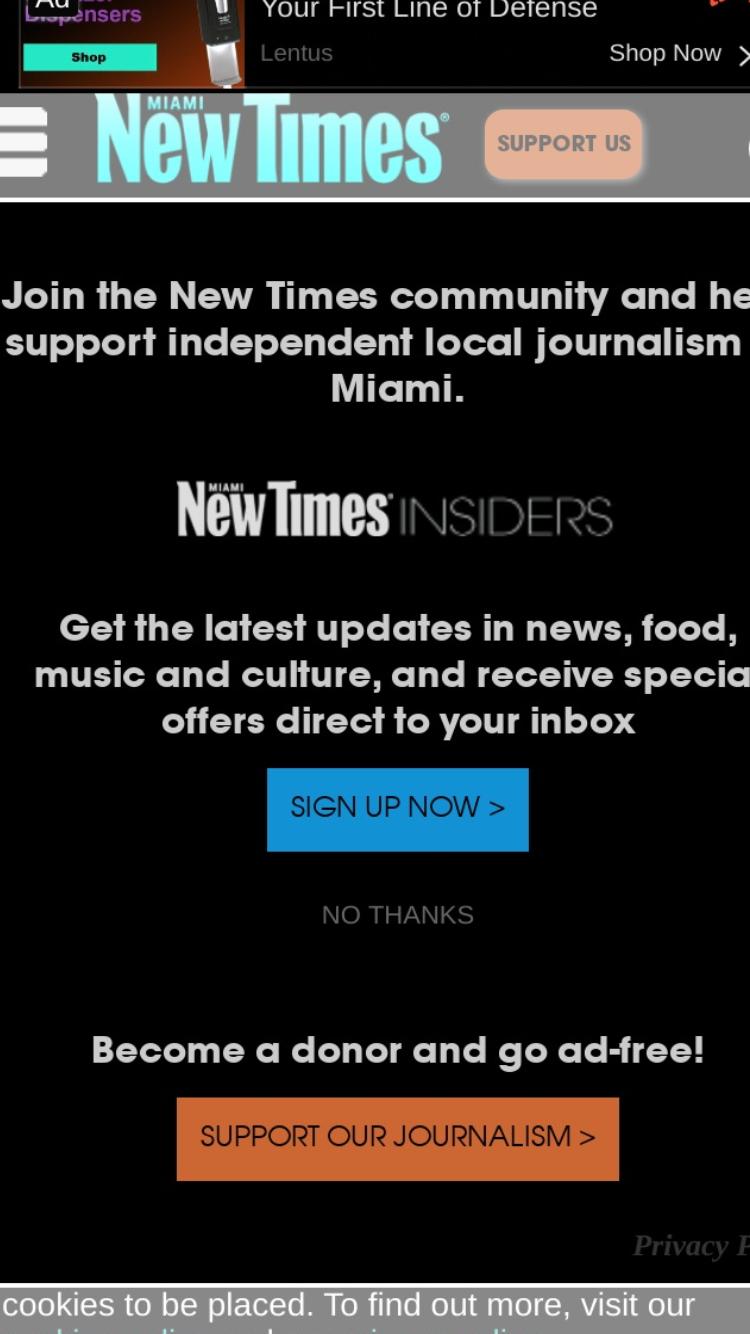This screenshot has height=1334, width=750.
Task: Tap the green Shop button in the ad
Action: [89, 57]
